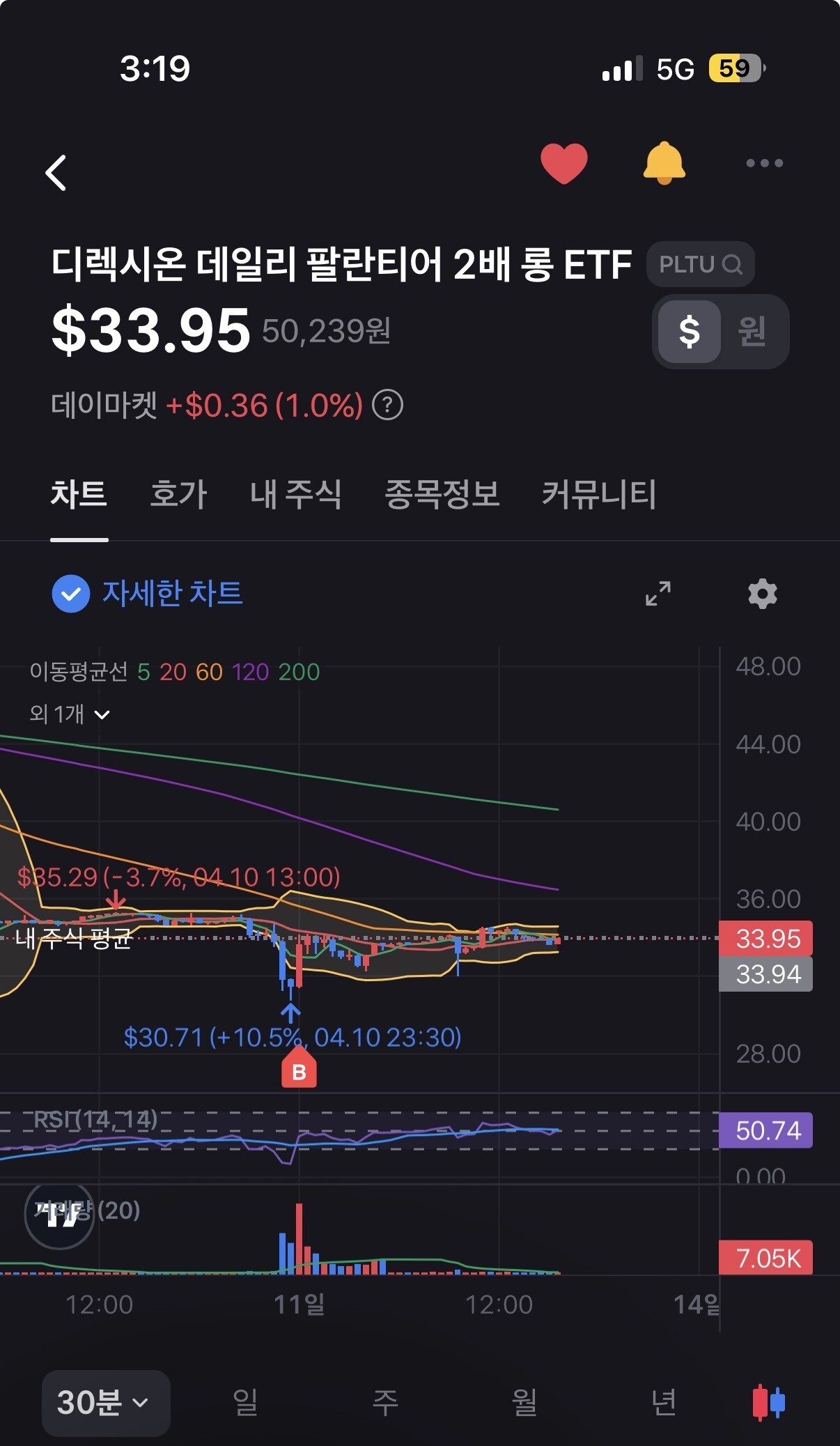Viewport: 840px width, 1446px height.
Task: Open the 데이마켓 help question mark
Action: coord(388,405)
